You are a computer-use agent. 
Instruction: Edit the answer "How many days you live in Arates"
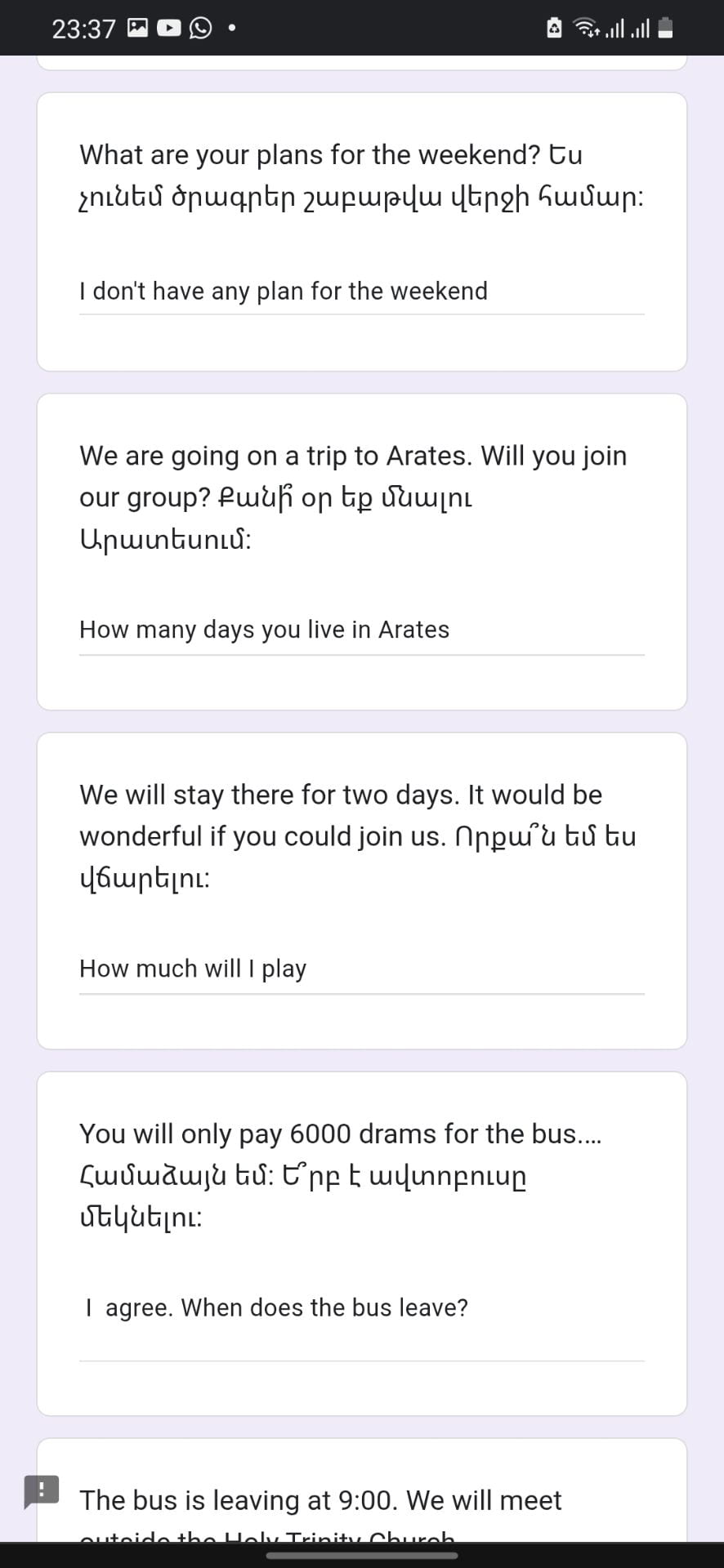[361, 630]
